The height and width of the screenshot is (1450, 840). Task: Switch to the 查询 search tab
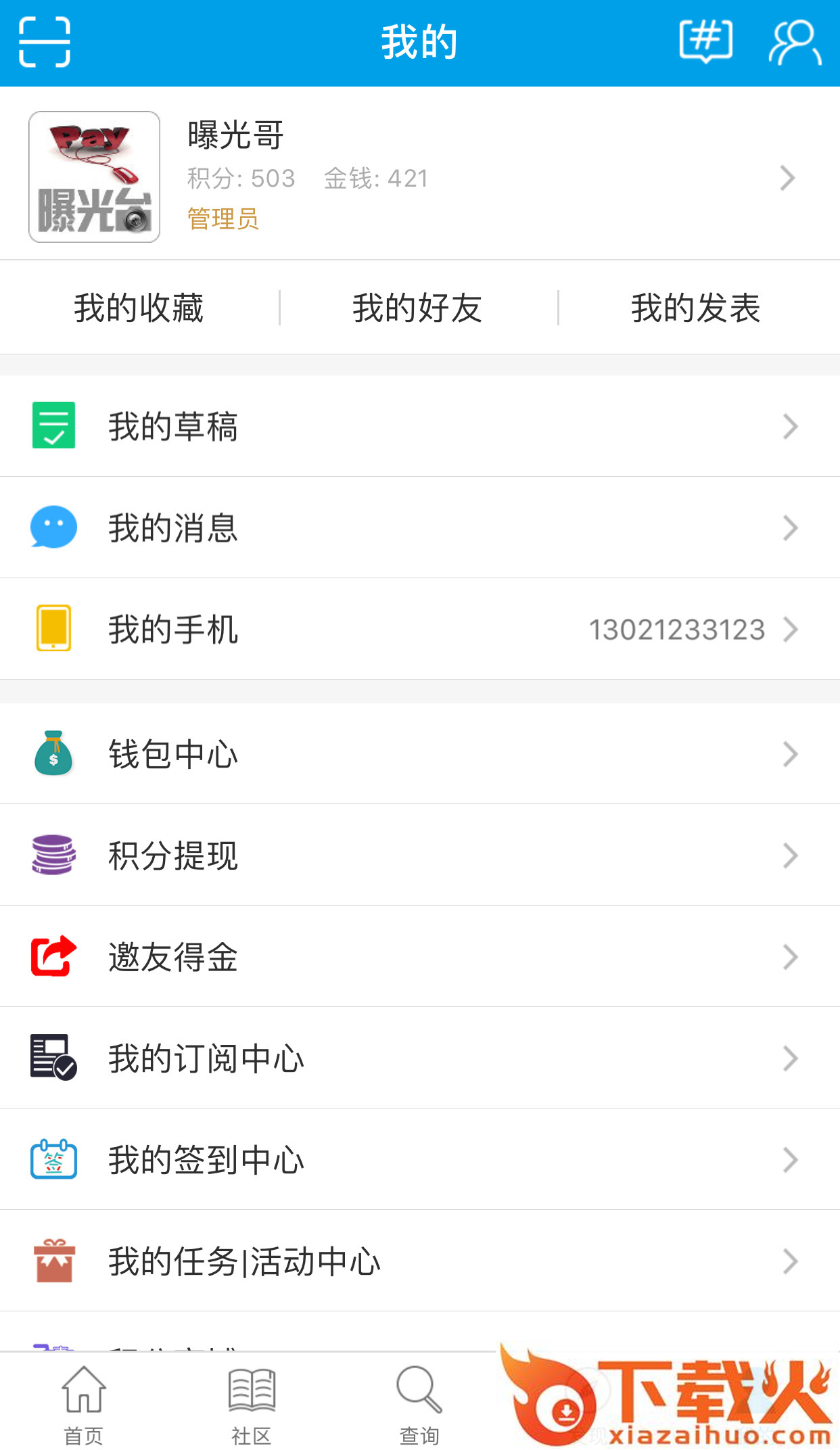419,1404
